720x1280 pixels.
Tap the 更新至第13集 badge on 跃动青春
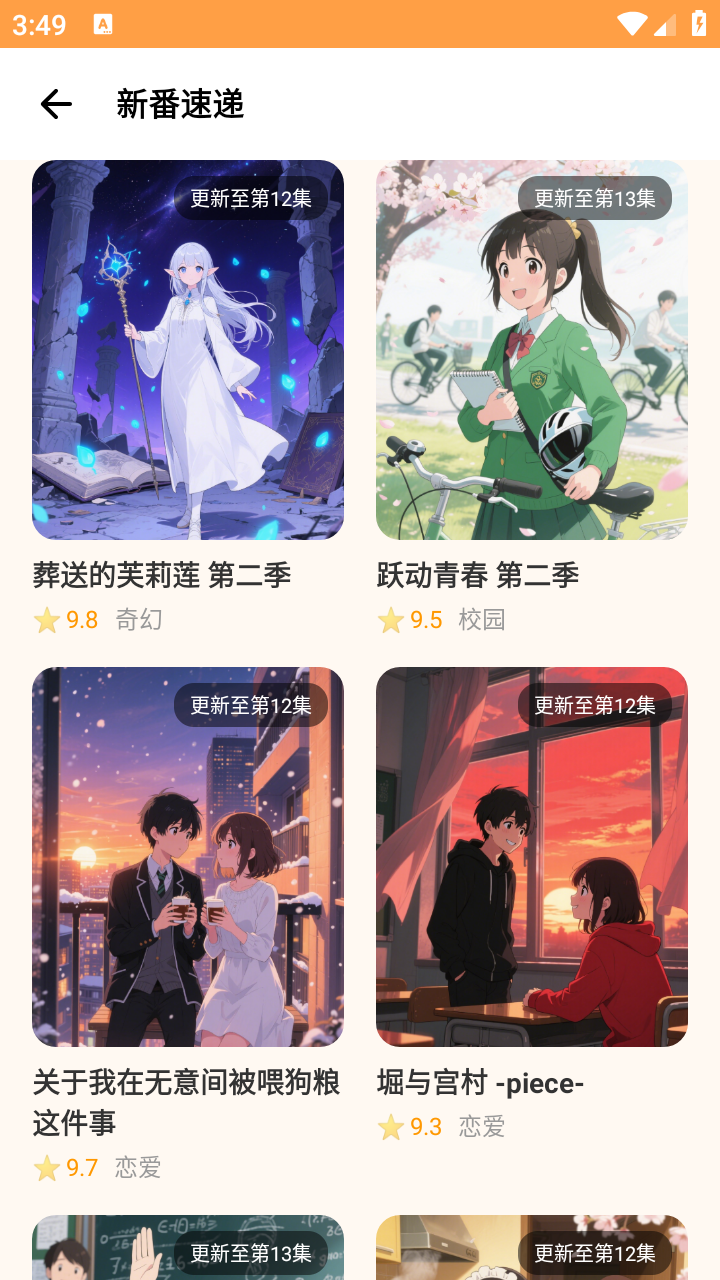tap(595, 198)
